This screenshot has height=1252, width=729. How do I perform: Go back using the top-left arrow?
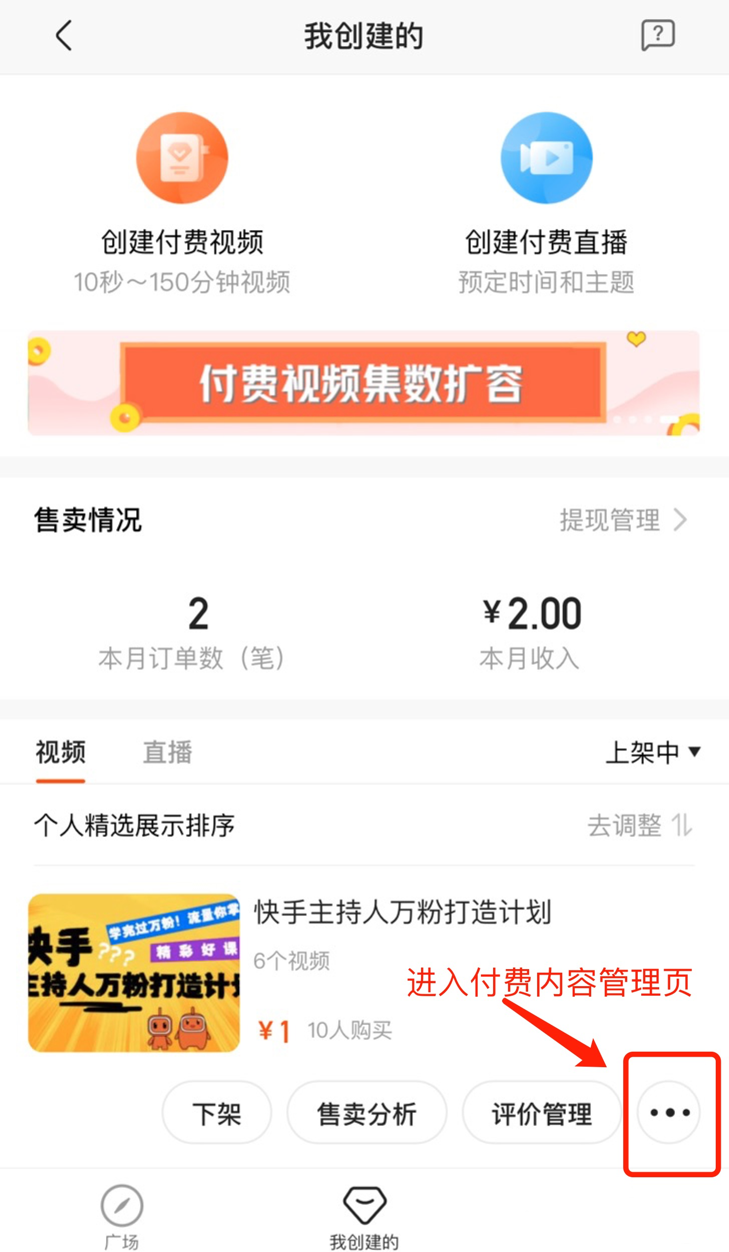[64, 36]
